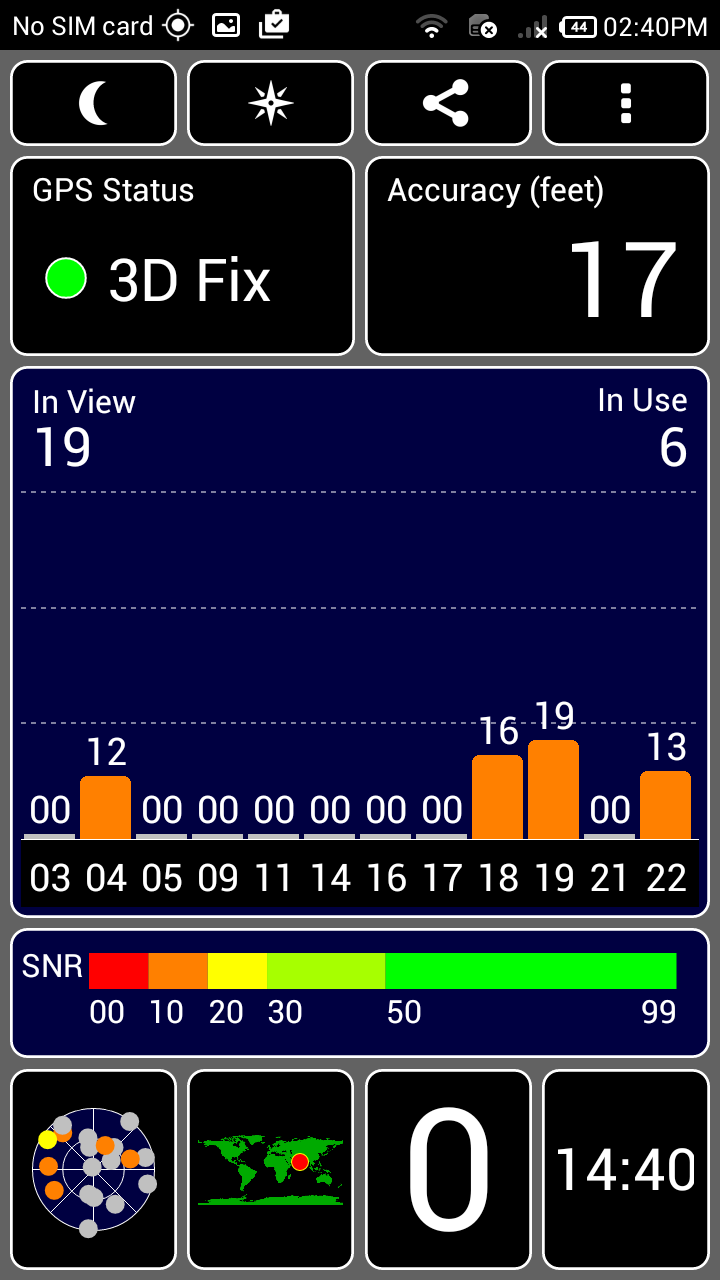The image size is (720, 1280).
Task: Open the satellite sky view tile
Action: click(x=93, y=1170)
